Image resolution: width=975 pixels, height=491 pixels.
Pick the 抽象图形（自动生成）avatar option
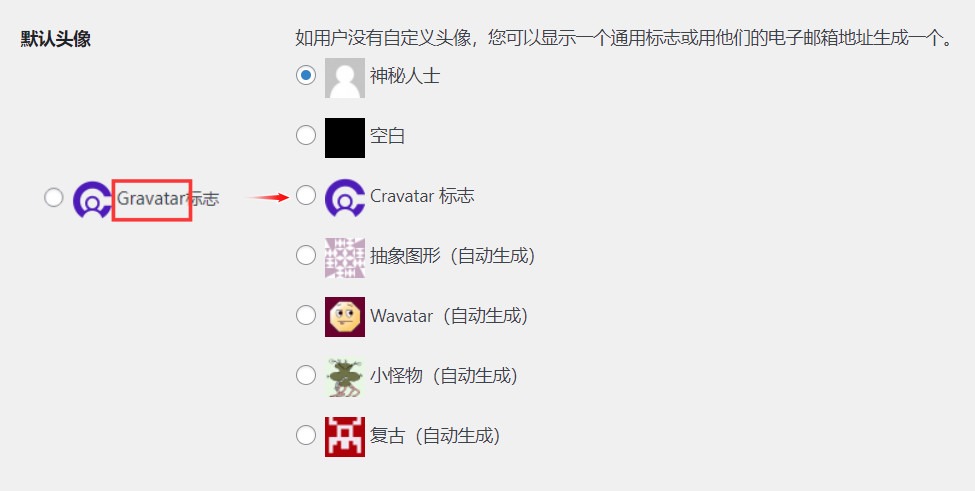click(x=306, y=256)
